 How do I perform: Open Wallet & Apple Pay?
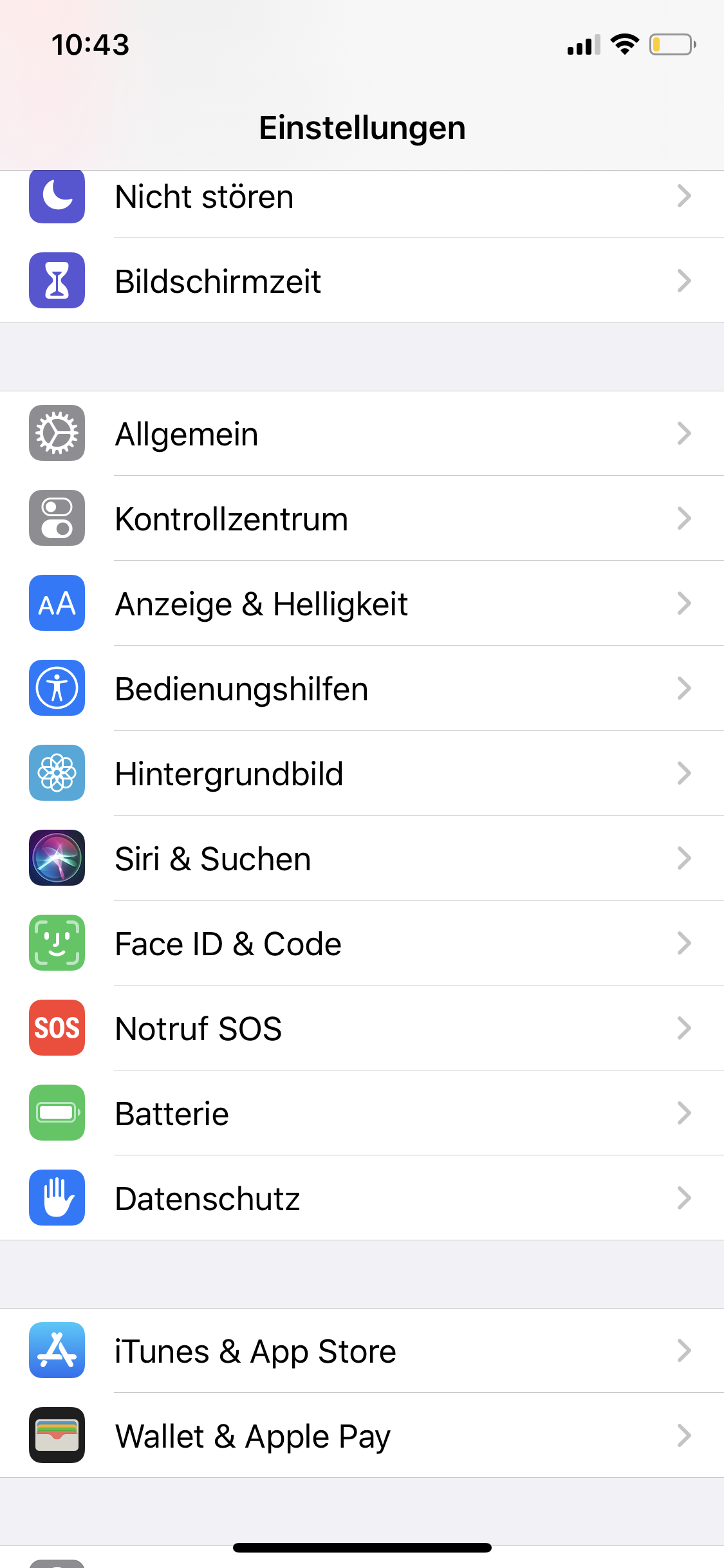click(360, 1436)
